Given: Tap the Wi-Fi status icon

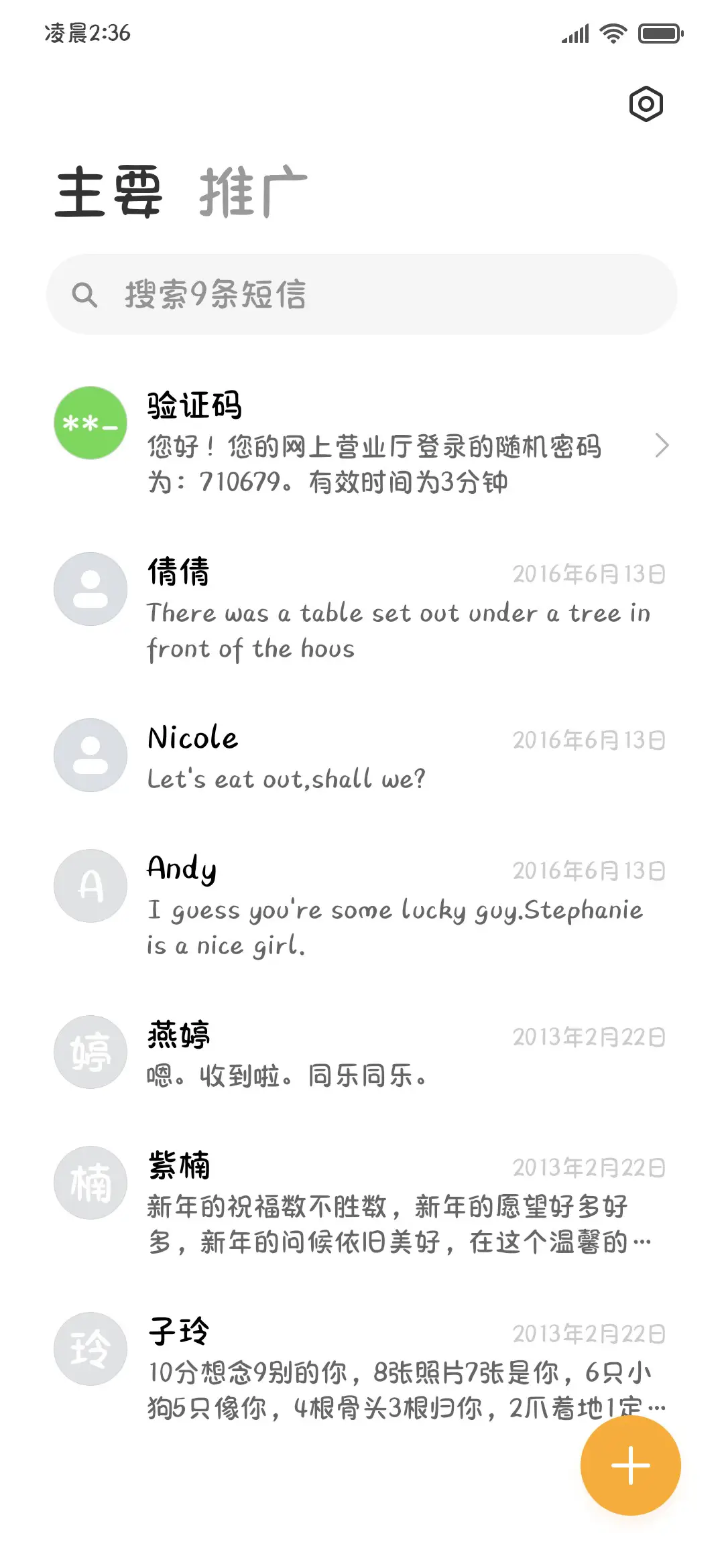Looking at the screenshot, I should pos(612,32).
